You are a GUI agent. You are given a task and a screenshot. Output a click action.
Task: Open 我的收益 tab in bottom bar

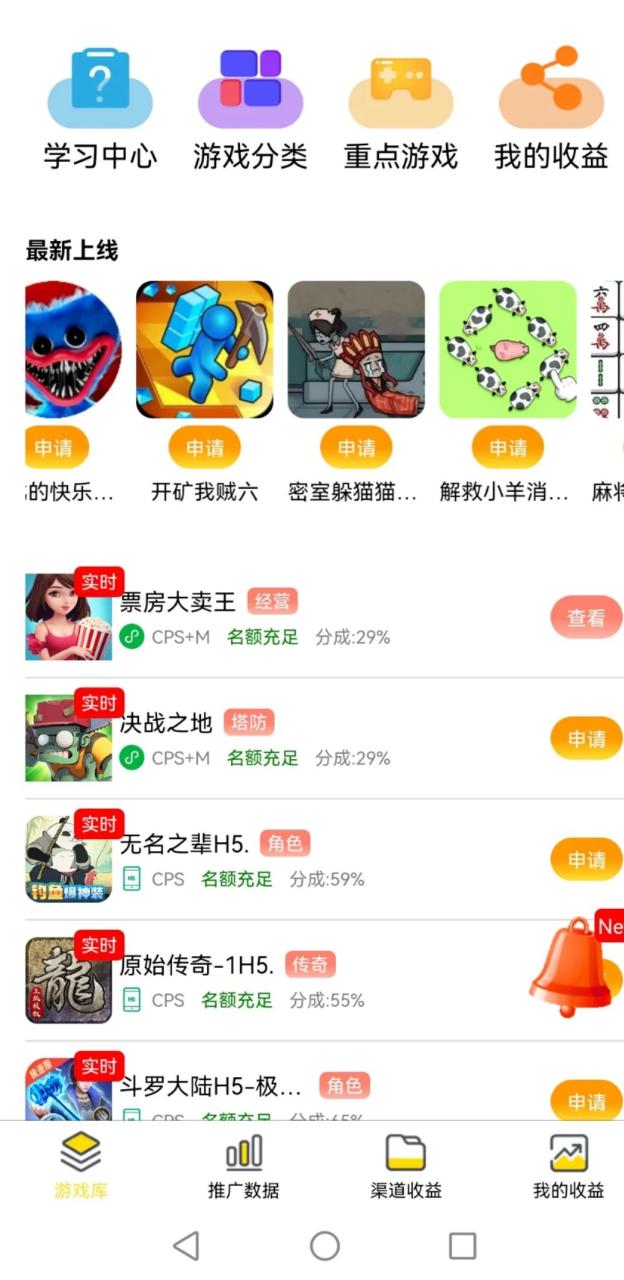(x=568, y=1166)
